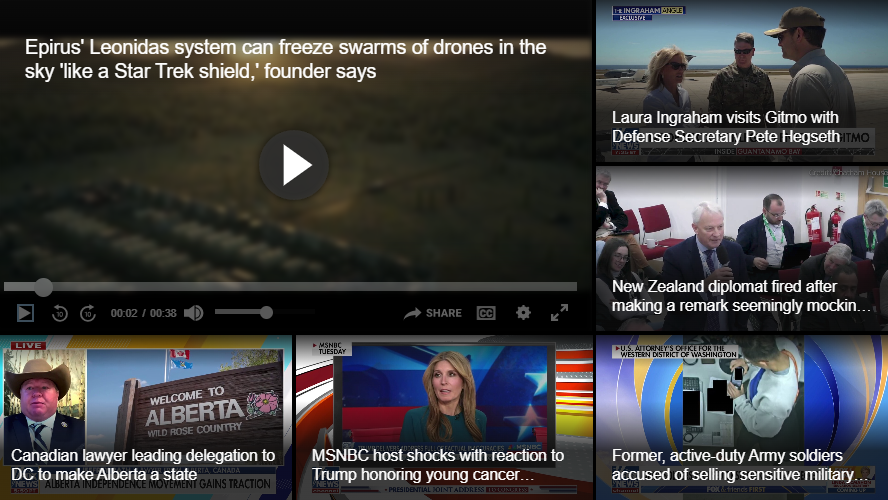Open Army soldiers accused video

pyautogui.click(x=741, y=417)
